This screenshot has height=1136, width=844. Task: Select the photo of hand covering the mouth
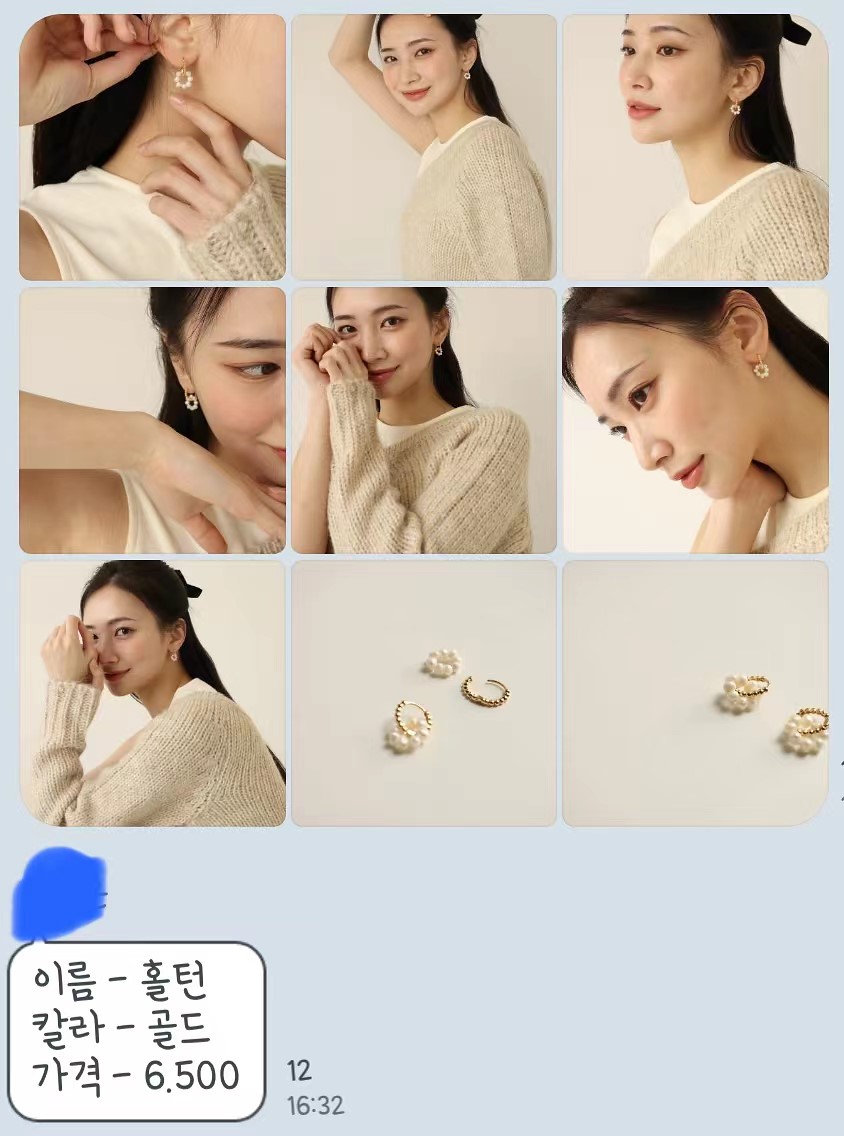click(x=423, y=420)
